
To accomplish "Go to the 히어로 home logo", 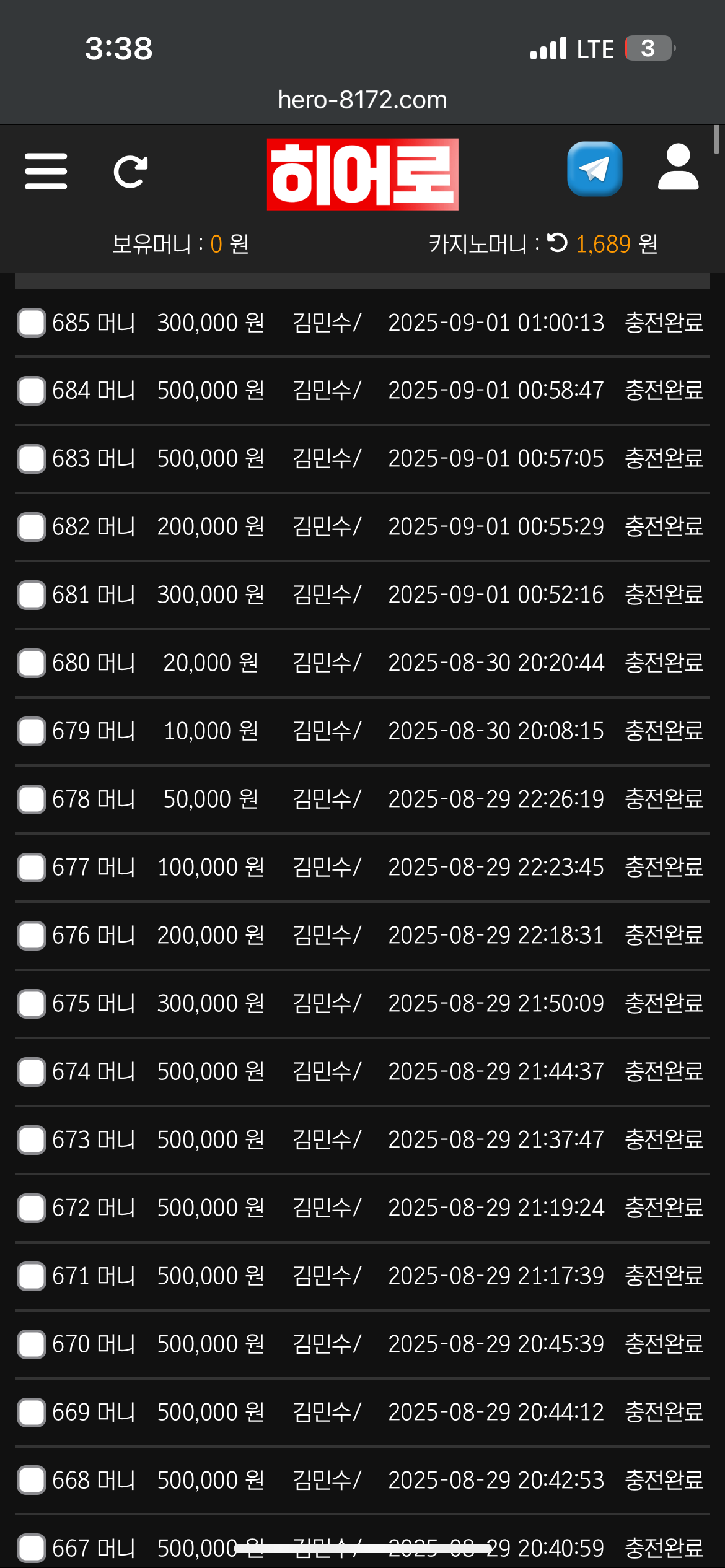I will point(362,174).
